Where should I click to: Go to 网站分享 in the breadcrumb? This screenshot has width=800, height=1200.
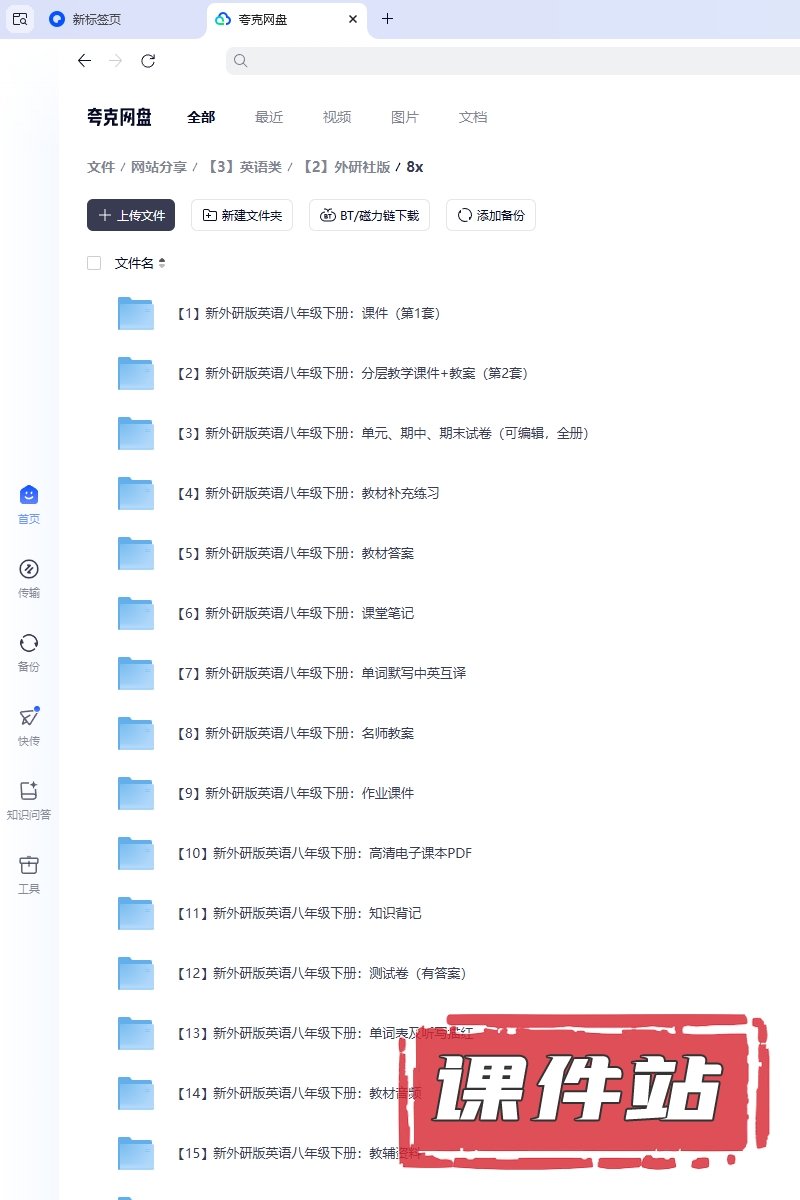[159, 167]
